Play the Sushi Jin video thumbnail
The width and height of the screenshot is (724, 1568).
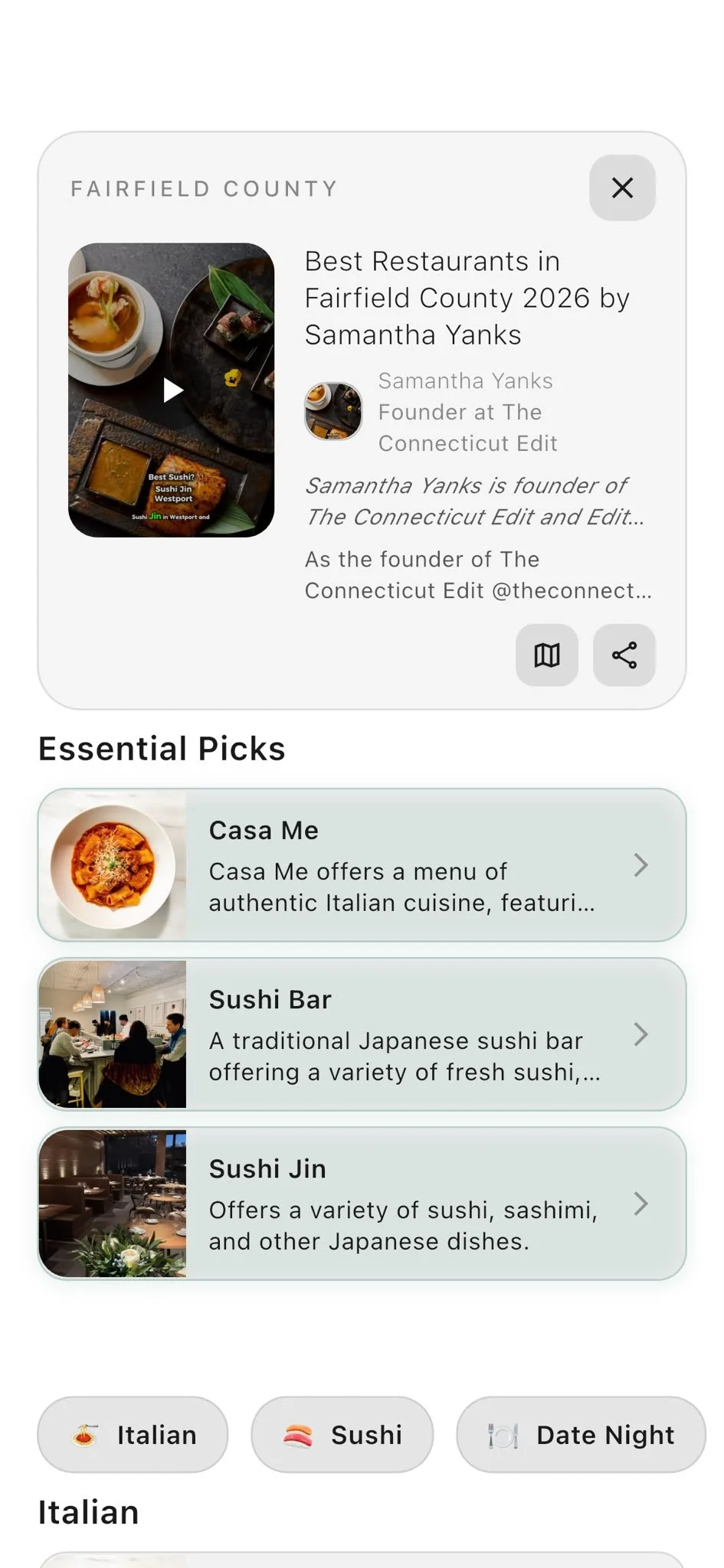172,390
